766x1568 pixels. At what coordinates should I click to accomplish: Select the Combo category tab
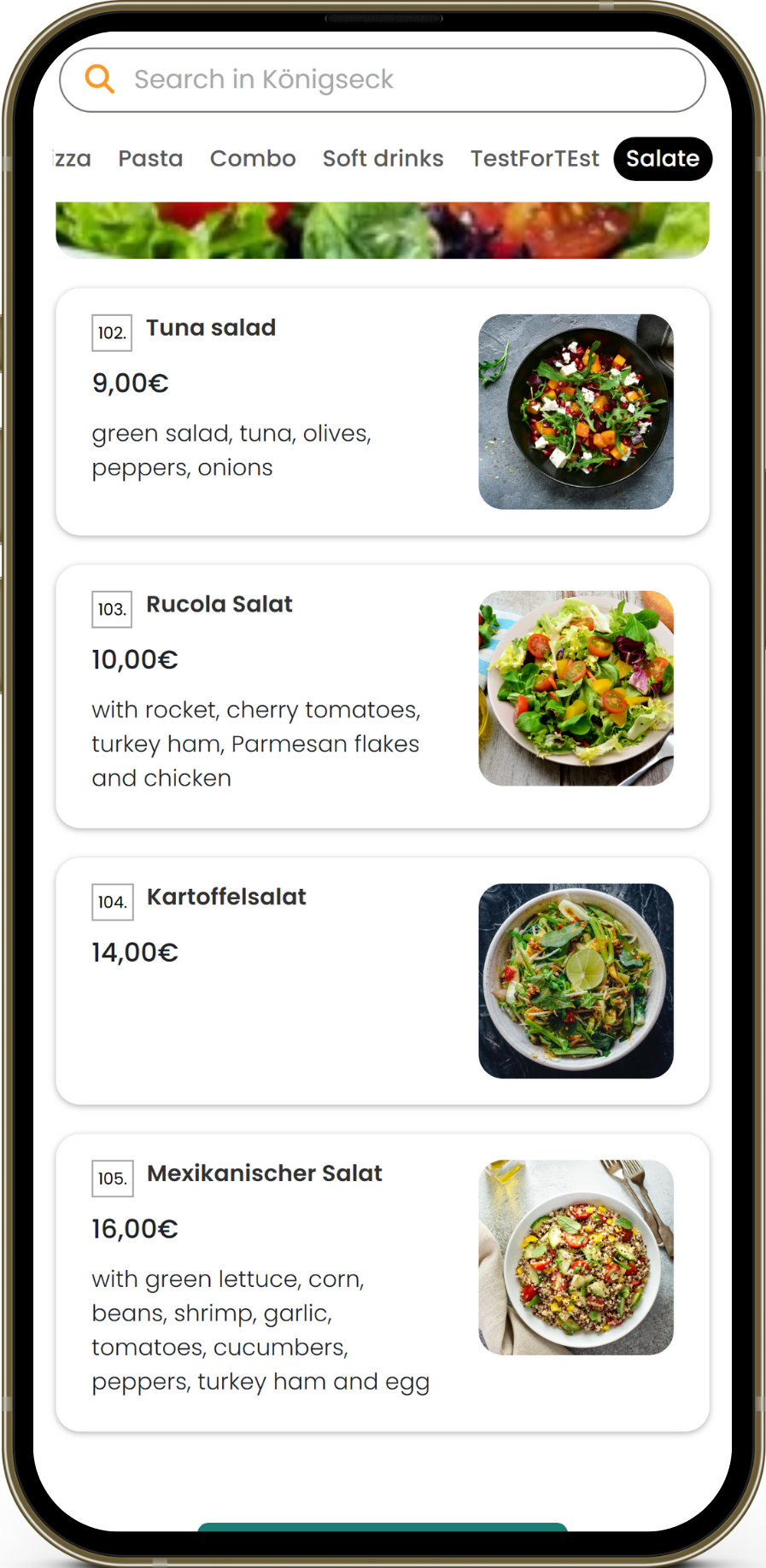(253, 159)
